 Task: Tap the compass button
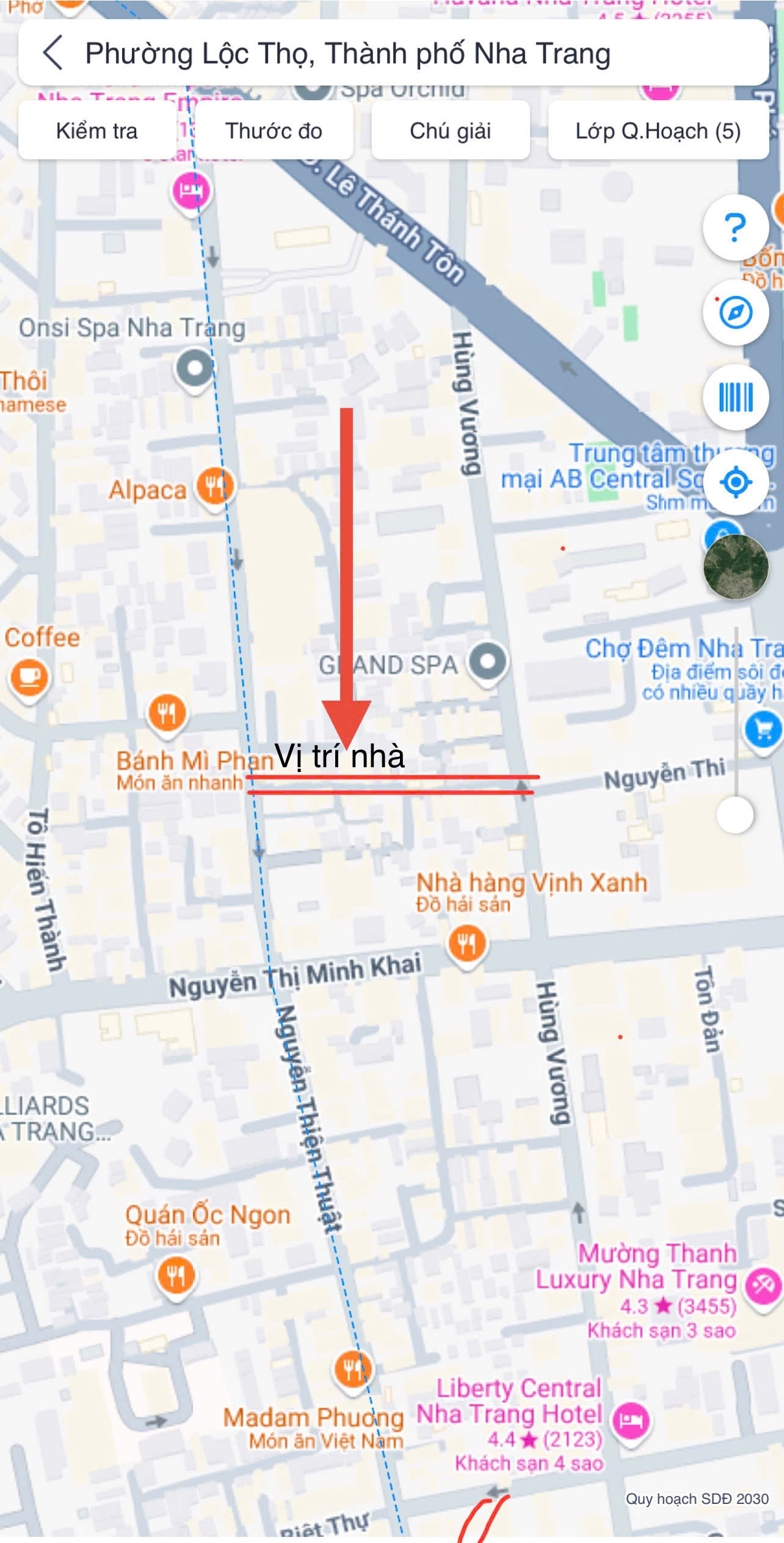[735, 313]
